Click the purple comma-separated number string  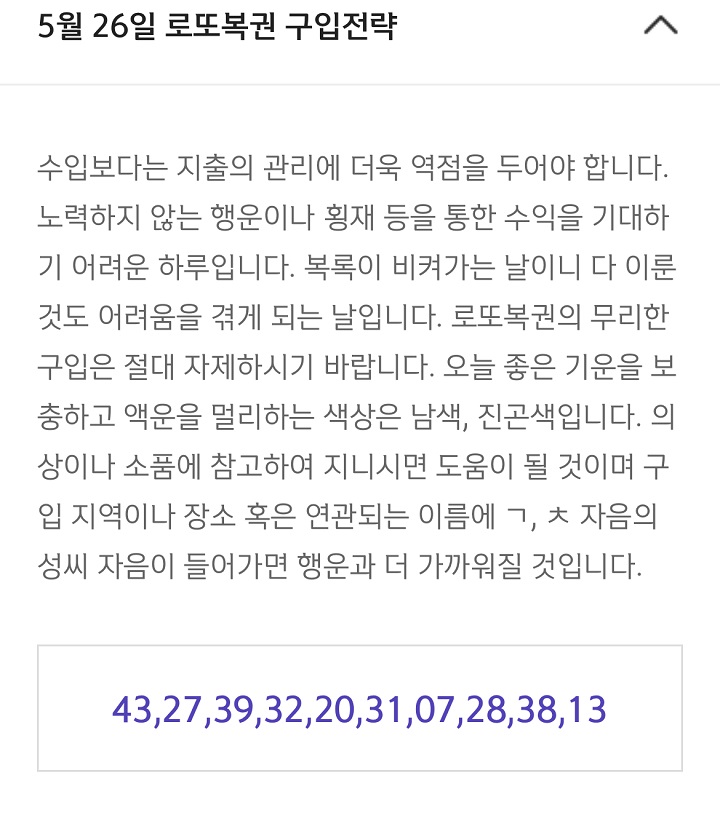(360, 708)
